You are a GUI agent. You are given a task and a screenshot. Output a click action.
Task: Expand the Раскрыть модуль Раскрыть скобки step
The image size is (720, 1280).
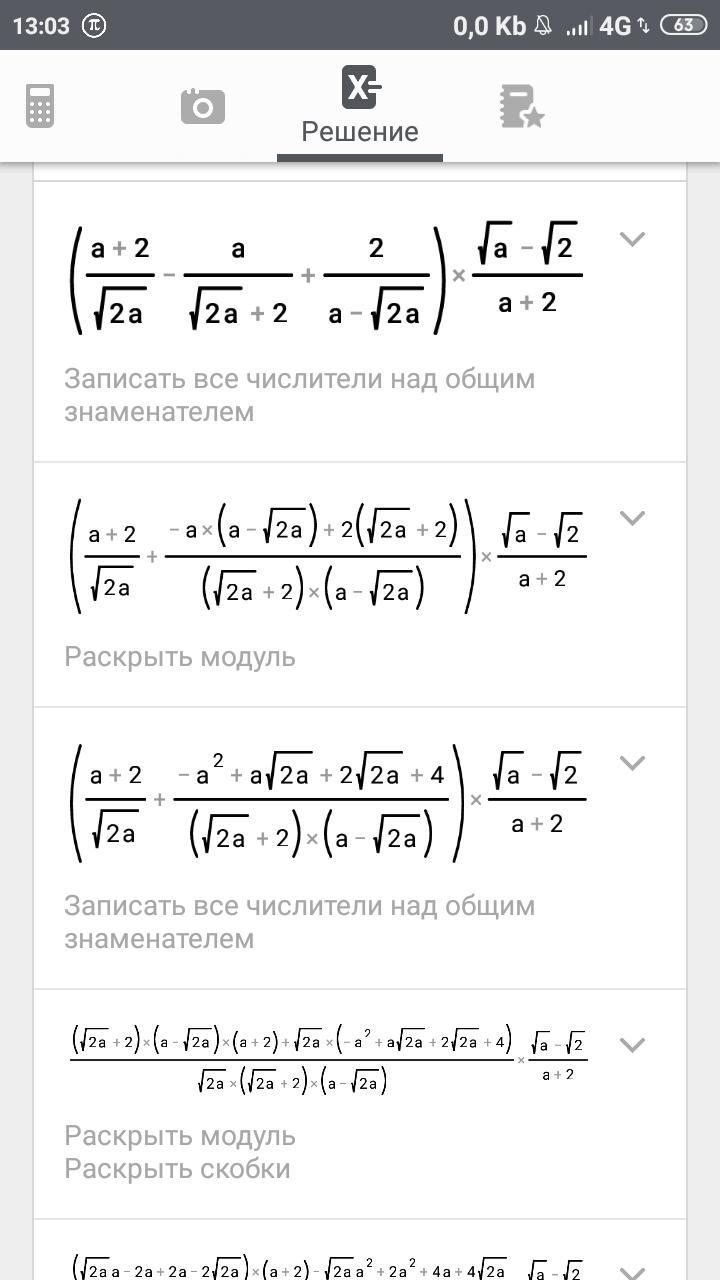click(x=632, y=1045)
